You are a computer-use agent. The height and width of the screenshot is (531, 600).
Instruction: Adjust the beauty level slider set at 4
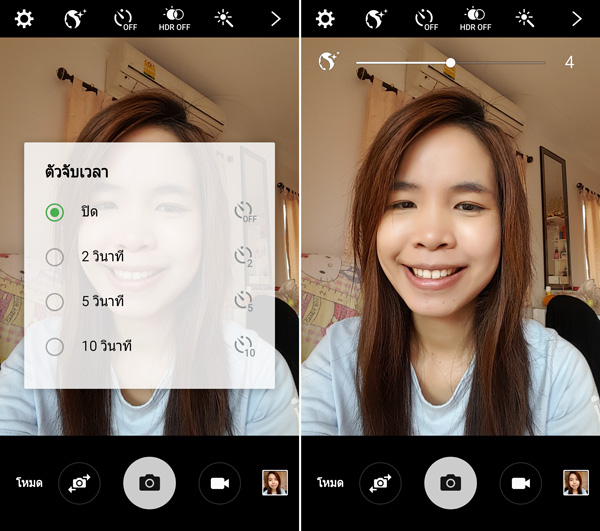click(451, 62)
